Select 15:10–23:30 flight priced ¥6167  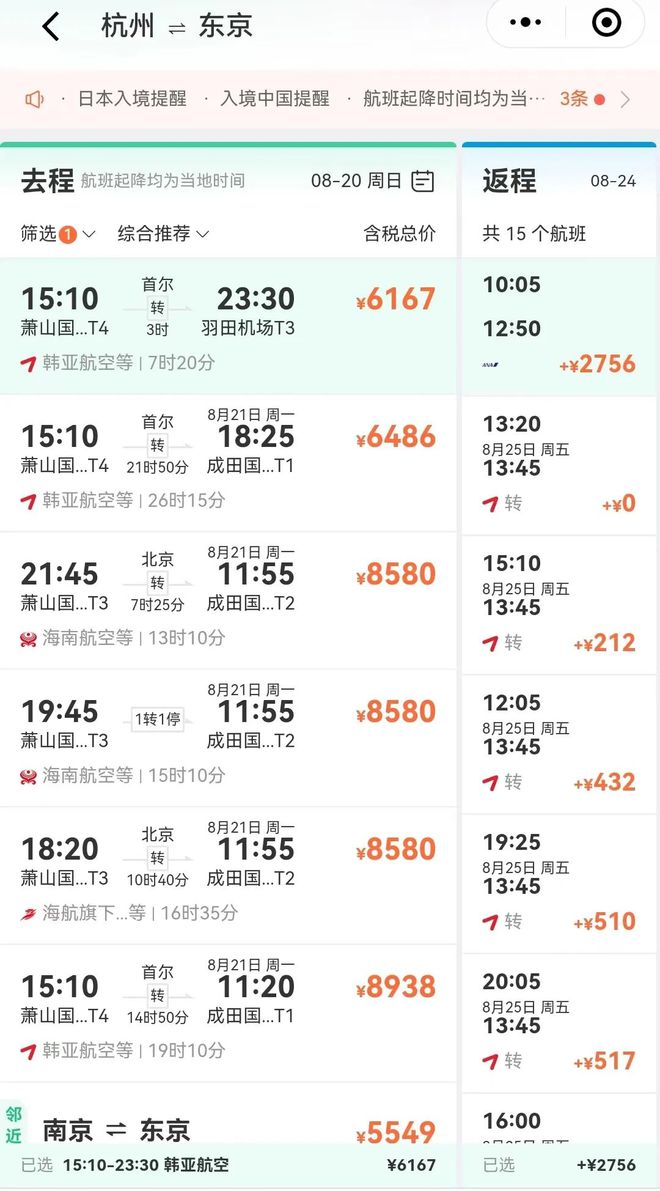click(x=228, y=325)
